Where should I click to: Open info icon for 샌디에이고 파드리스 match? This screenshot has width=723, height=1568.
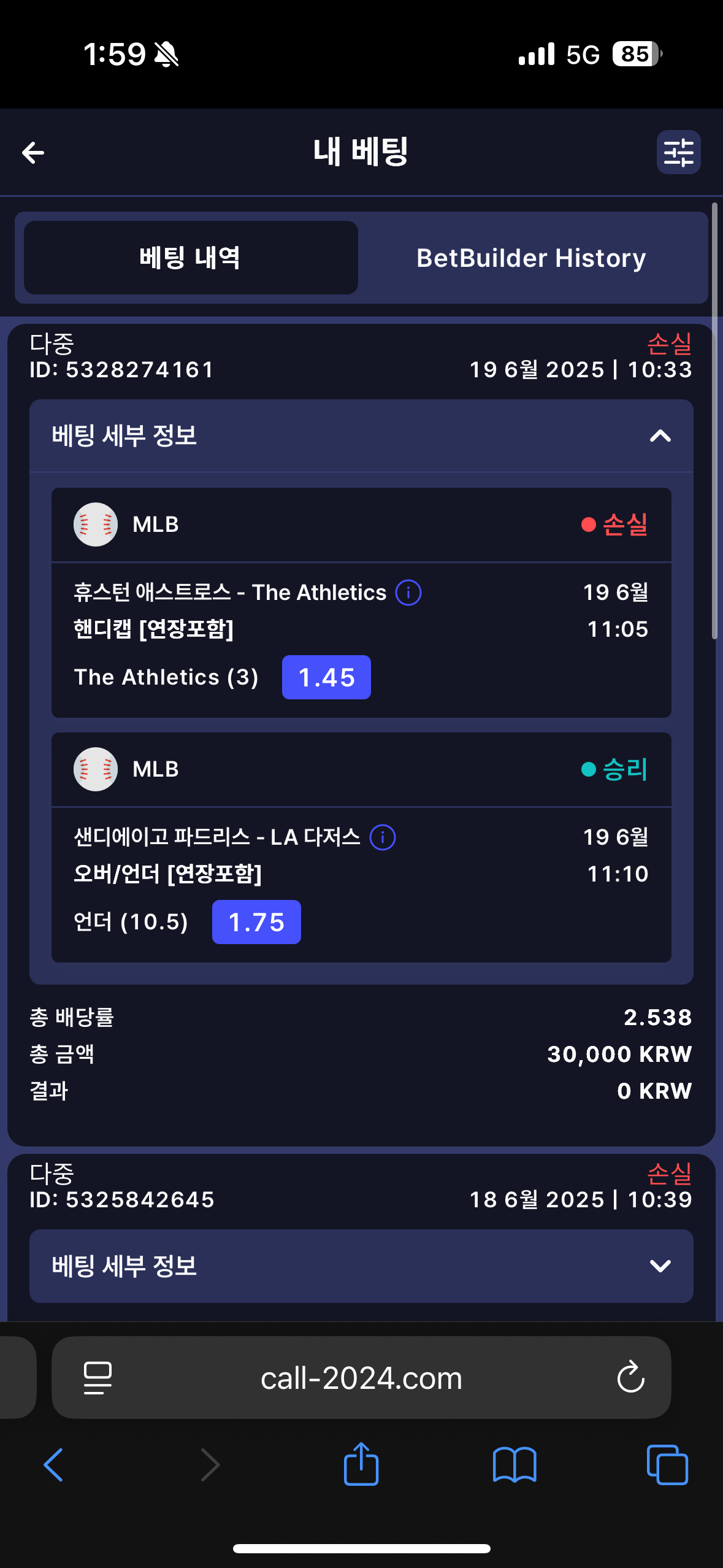click(383, 837)
